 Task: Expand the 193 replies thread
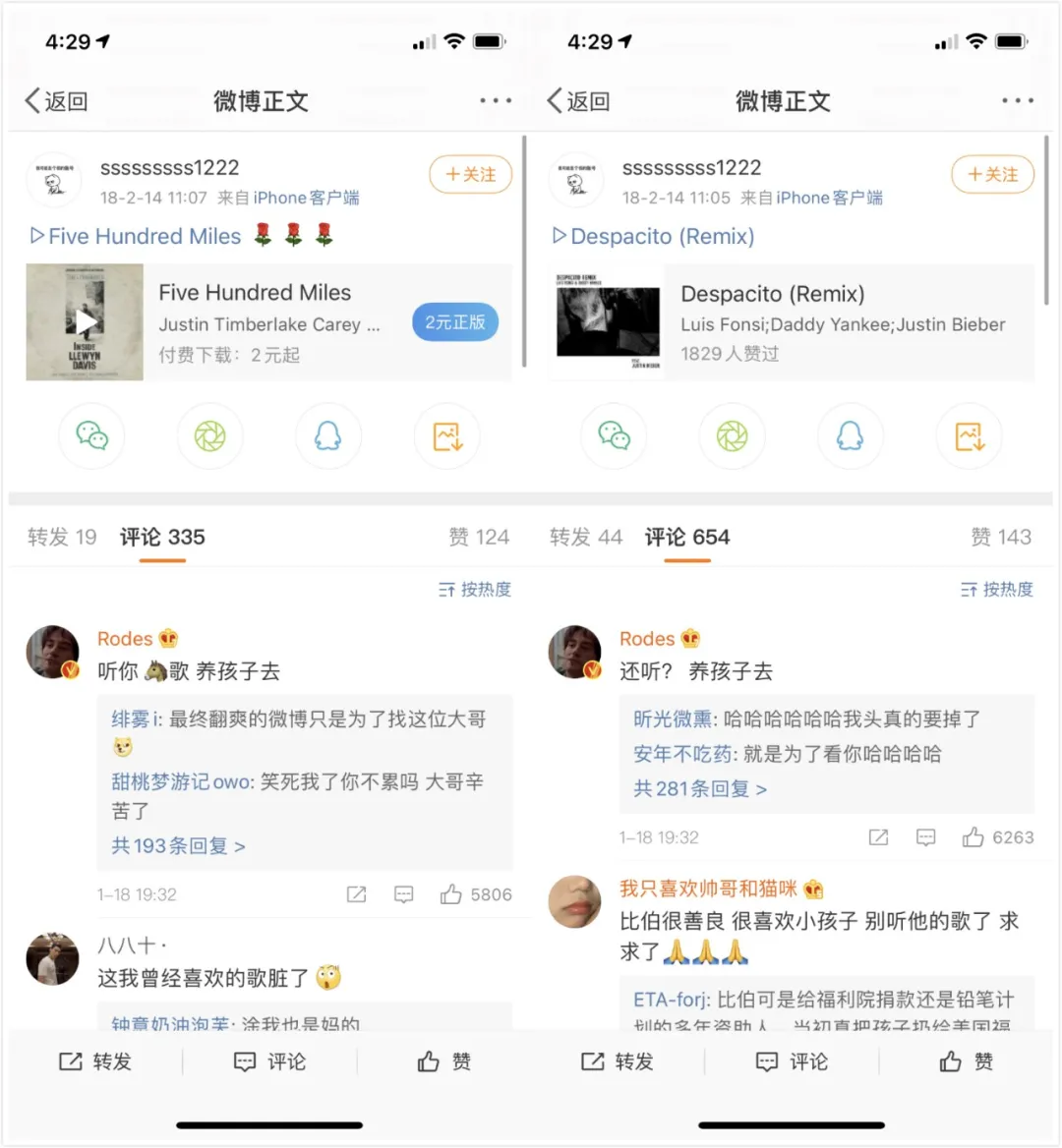[x=177, y=845]
